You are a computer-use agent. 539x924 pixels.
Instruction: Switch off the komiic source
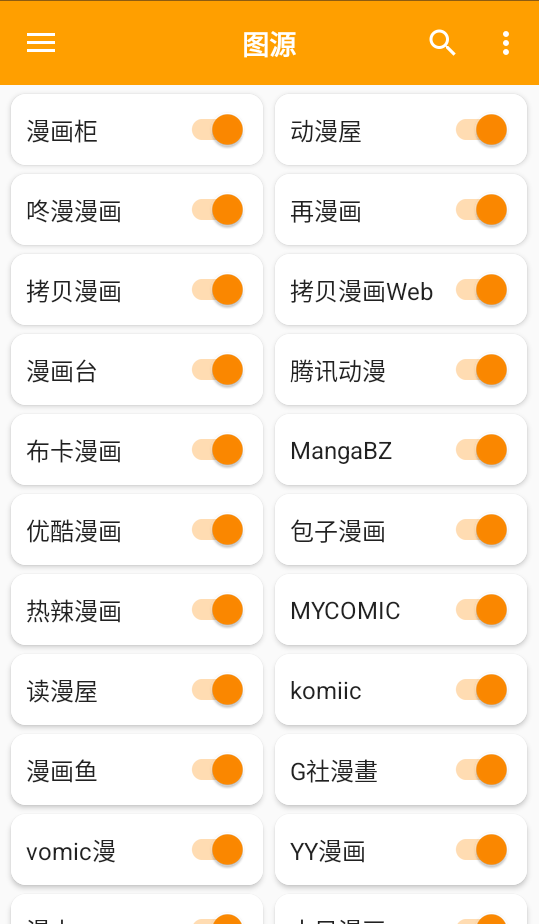481,690
